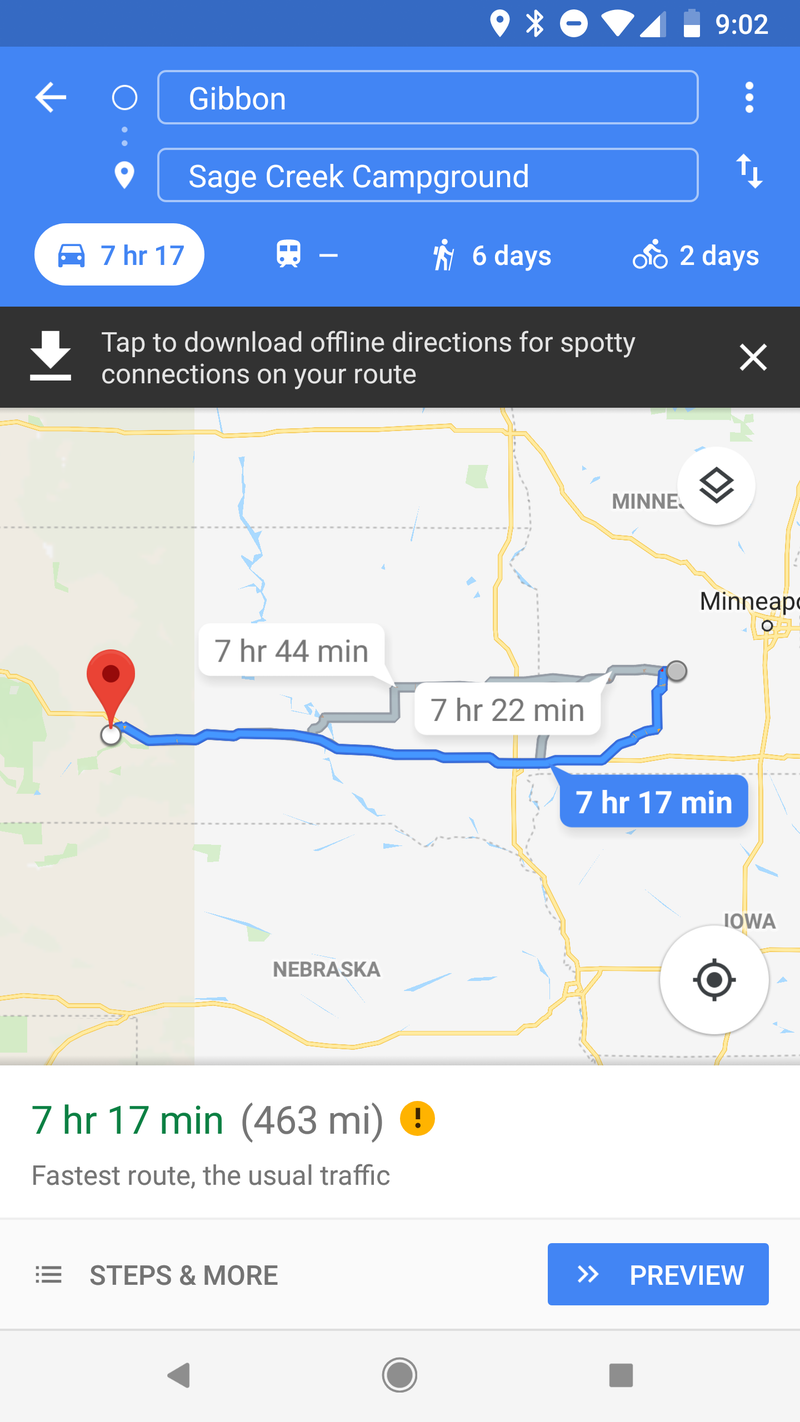
Task: Edit the Sage Creek Campground destination field
Action: [x=427, y=176]
